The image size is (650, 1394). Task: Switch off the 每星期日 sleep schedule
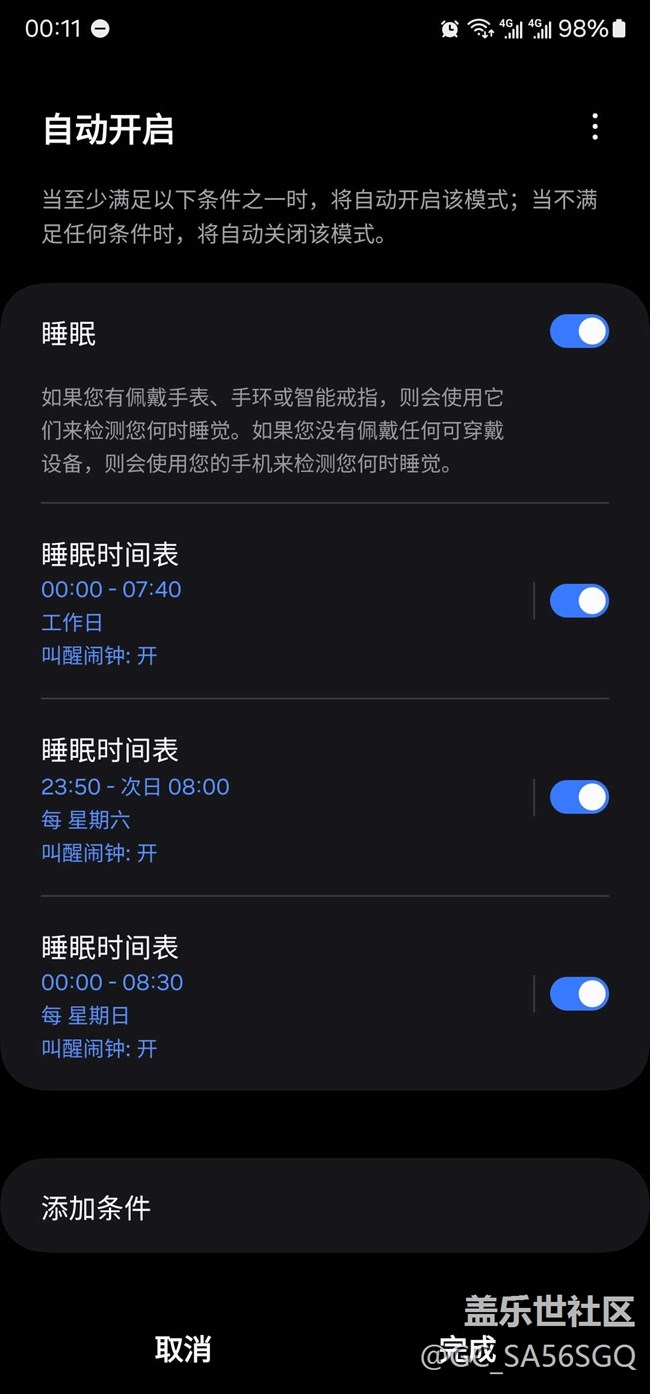579,994
